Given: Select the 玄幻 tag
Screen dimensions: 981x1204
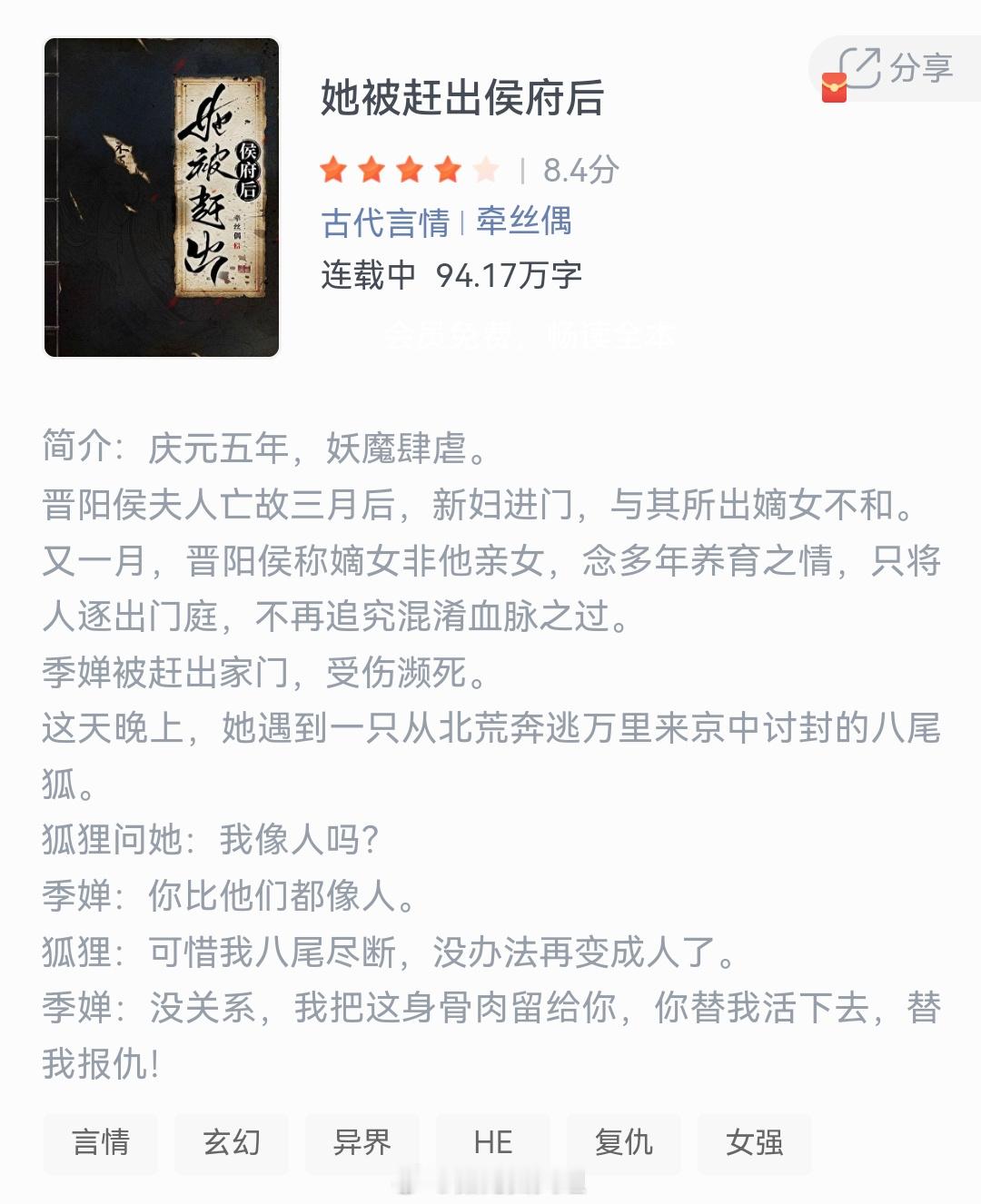Looking at the screenshot, I should tap(232, 1144).
